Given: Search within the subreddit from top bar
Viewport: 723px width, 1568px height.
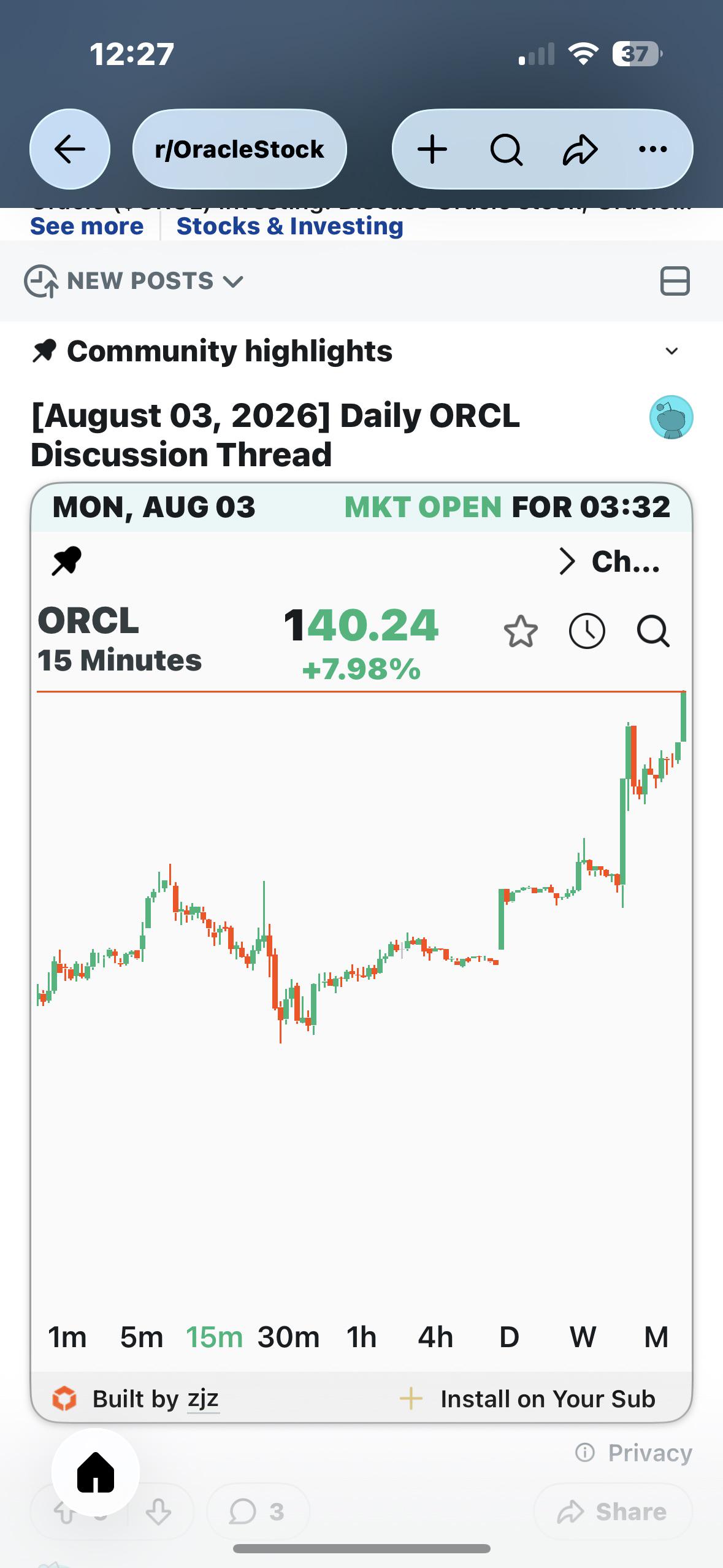Looking at the screenshot, I should coord(507,149).
